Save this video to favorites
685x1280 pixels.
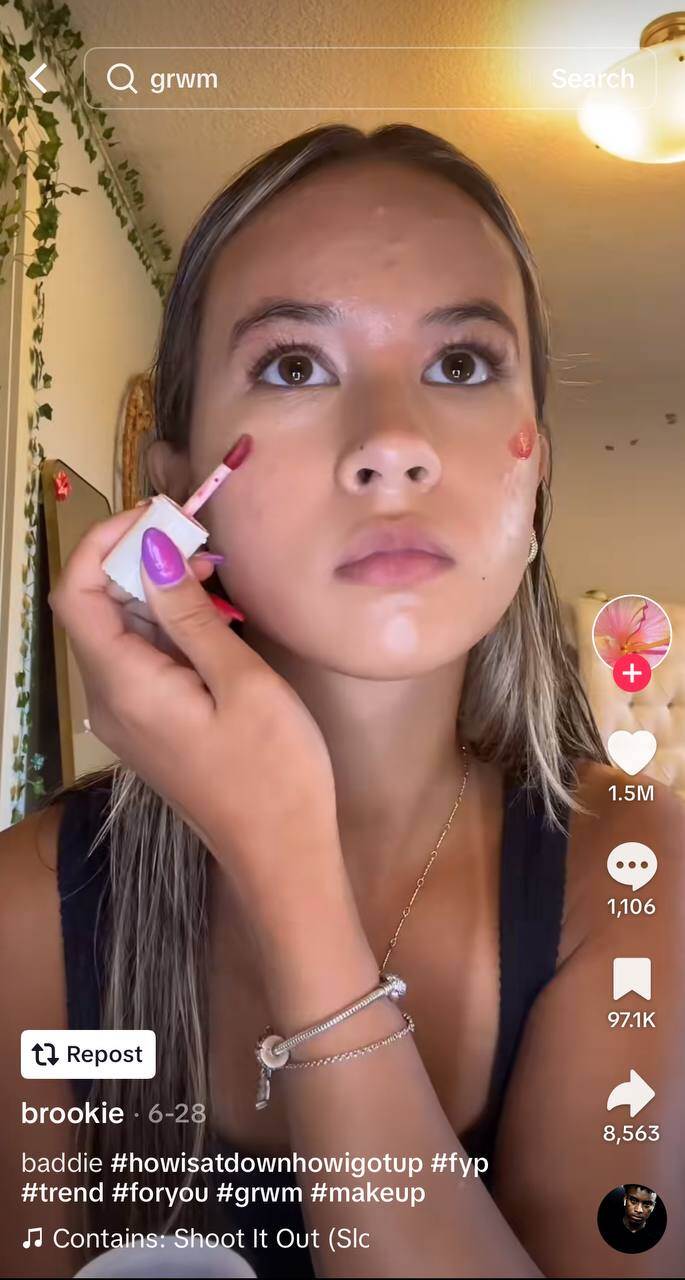pyautogui.click(x=631, y=979)
